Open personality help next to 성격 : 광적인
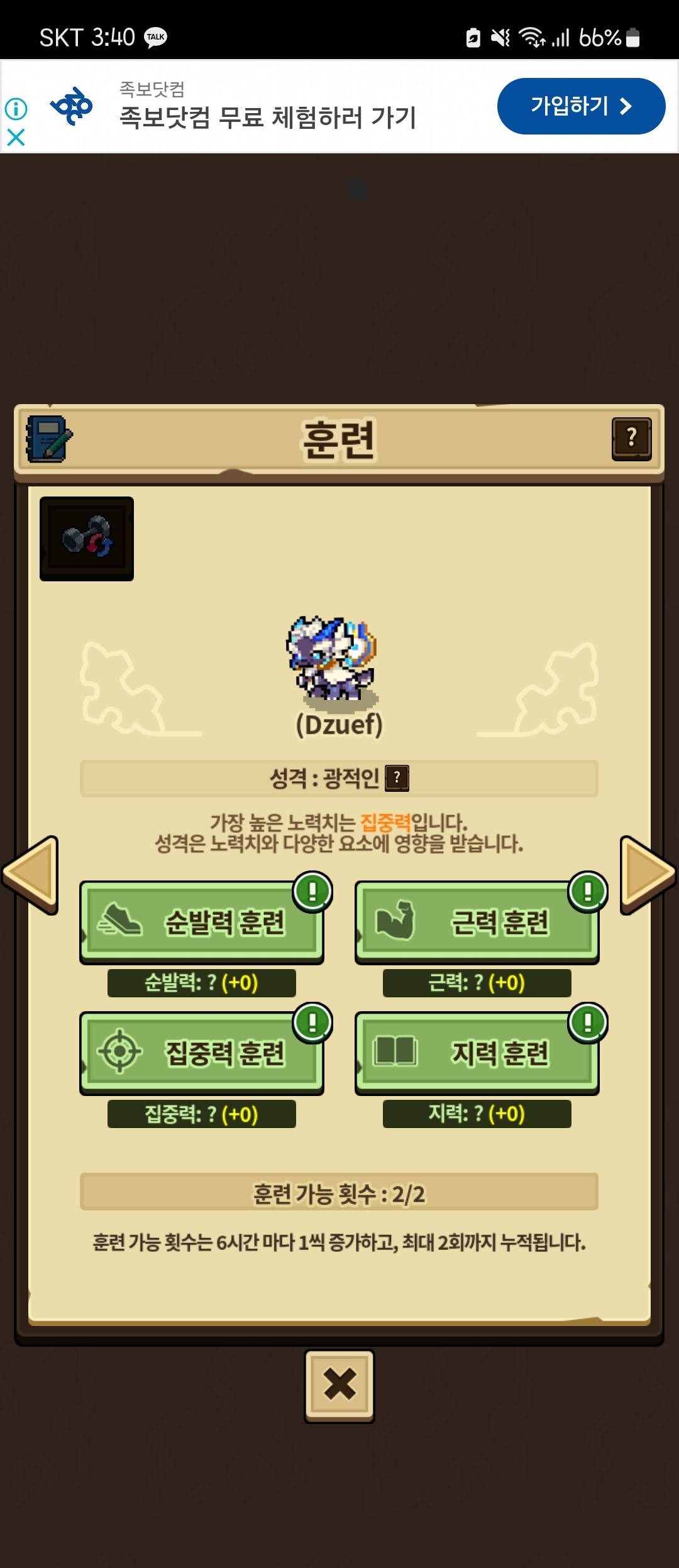This screenshot has width=679, height=1568. pos(397,778)
